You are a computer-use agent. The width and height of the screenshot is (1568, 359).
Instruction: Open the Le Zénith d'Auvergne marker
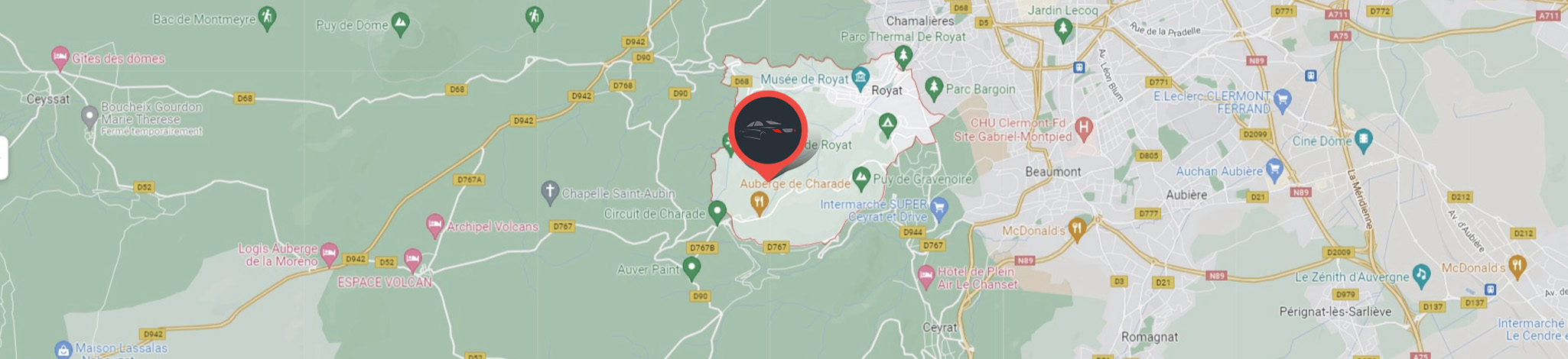pyautogui.click(x=1421, y=275)
